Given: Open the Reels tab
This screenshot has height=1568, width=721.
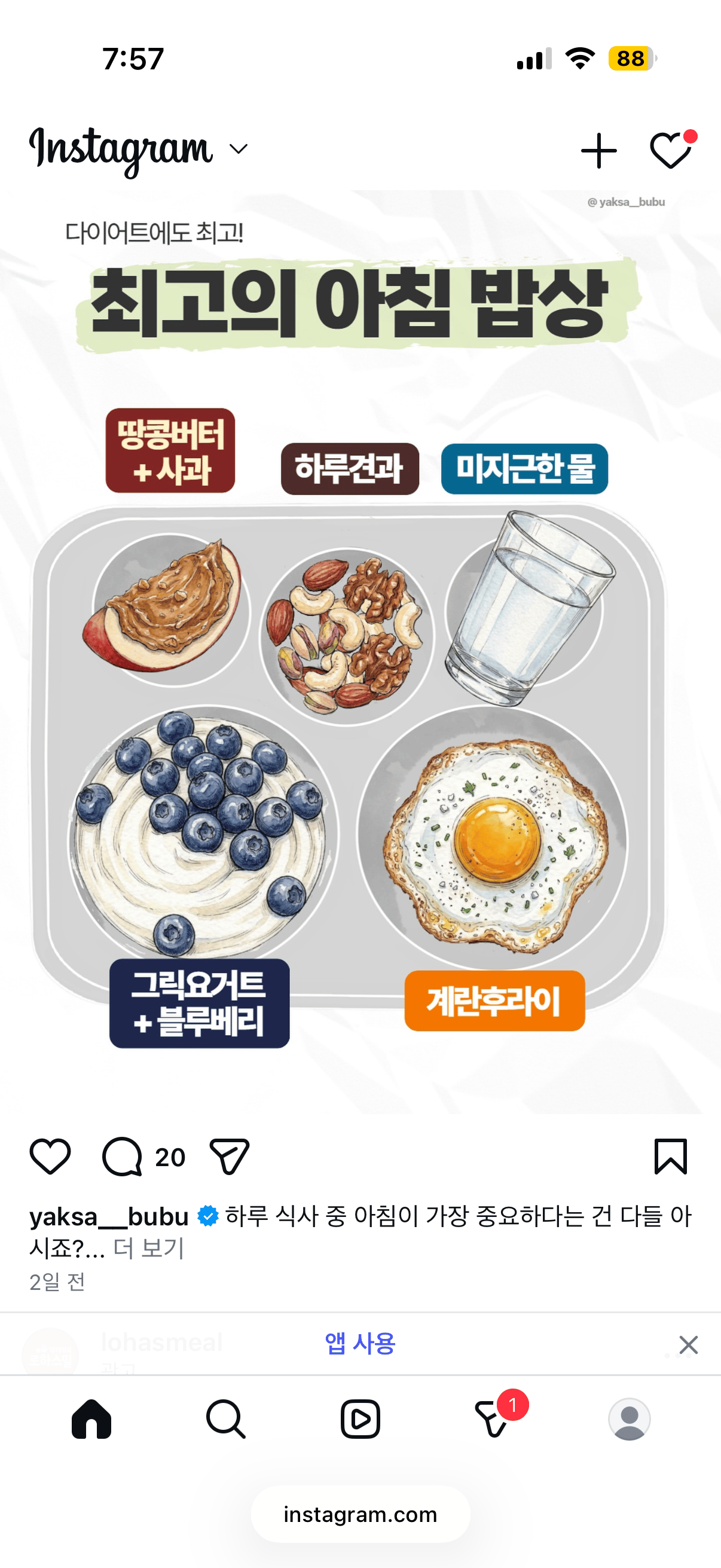Looking at the screenshot, I should tap(360, 1419).
